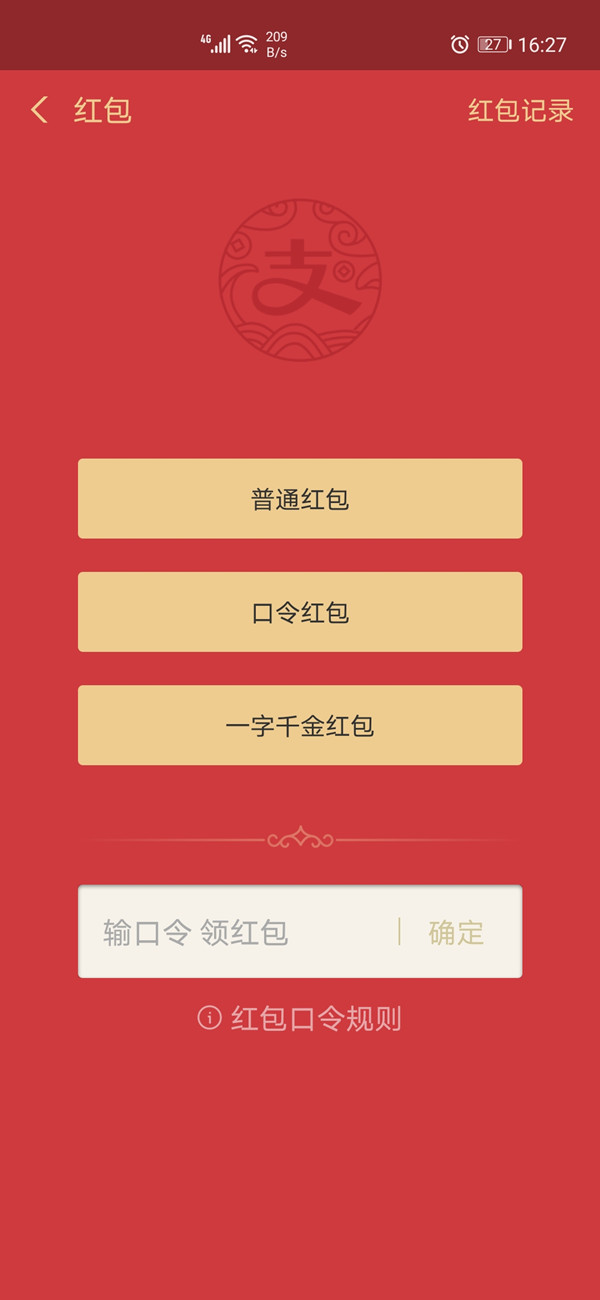The image size is (600, 1300).
Task: Go back from the 红包 page
Action: (x=40, y=110)
